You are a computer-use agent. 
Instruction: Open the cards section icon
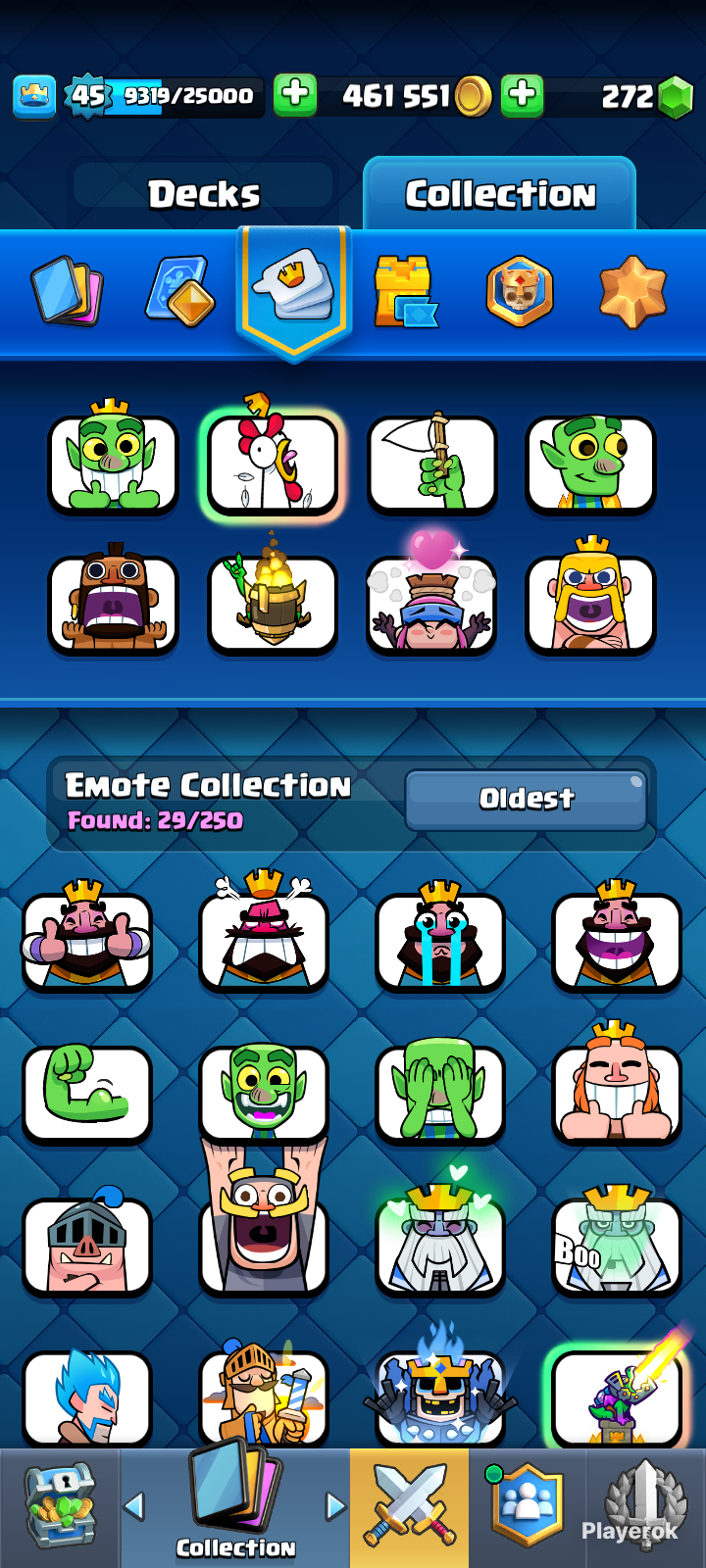click(68, 291)
